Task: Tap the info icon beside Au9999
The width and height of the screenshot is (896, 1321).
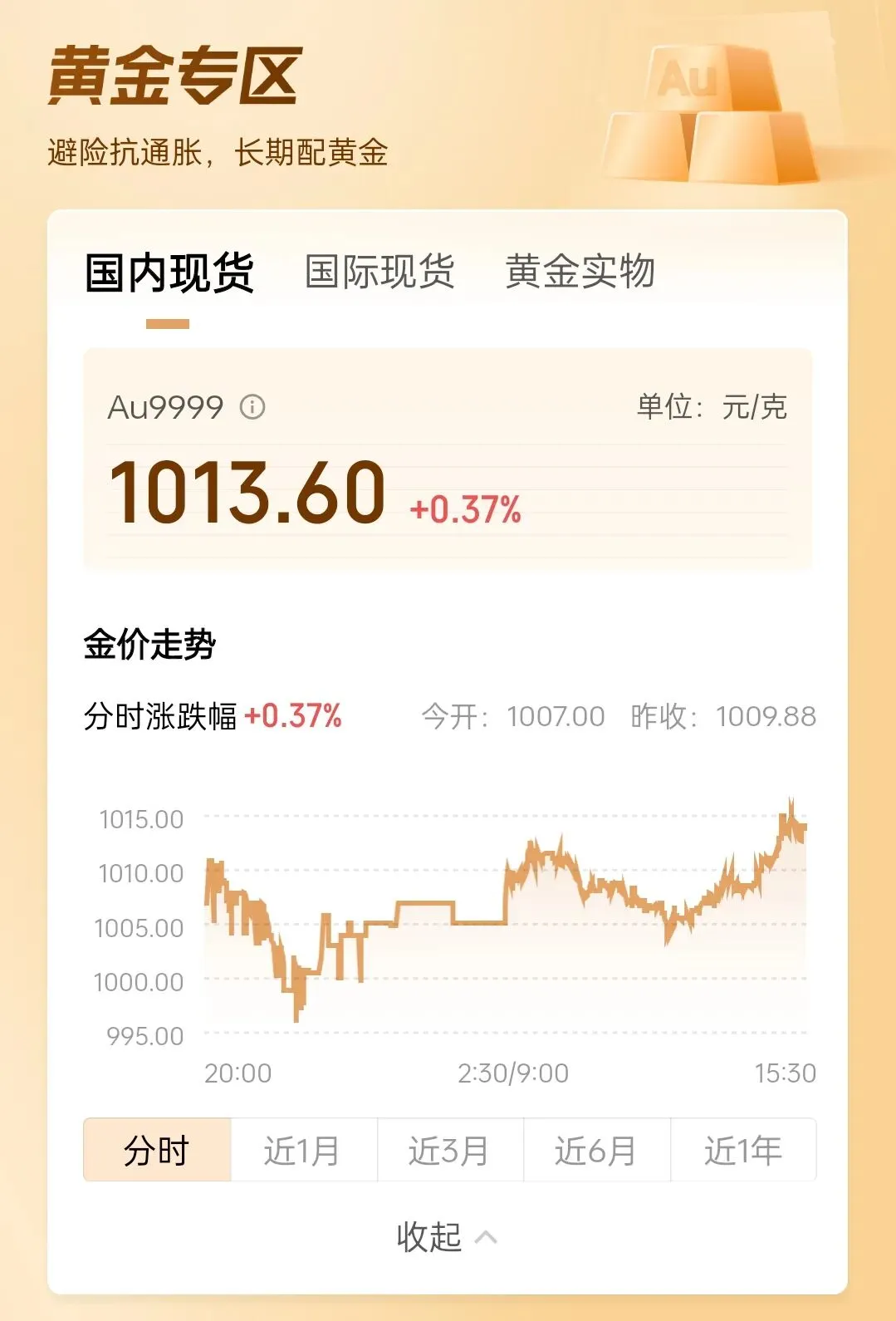Action: pyautogui.click(x=252, y=407)
